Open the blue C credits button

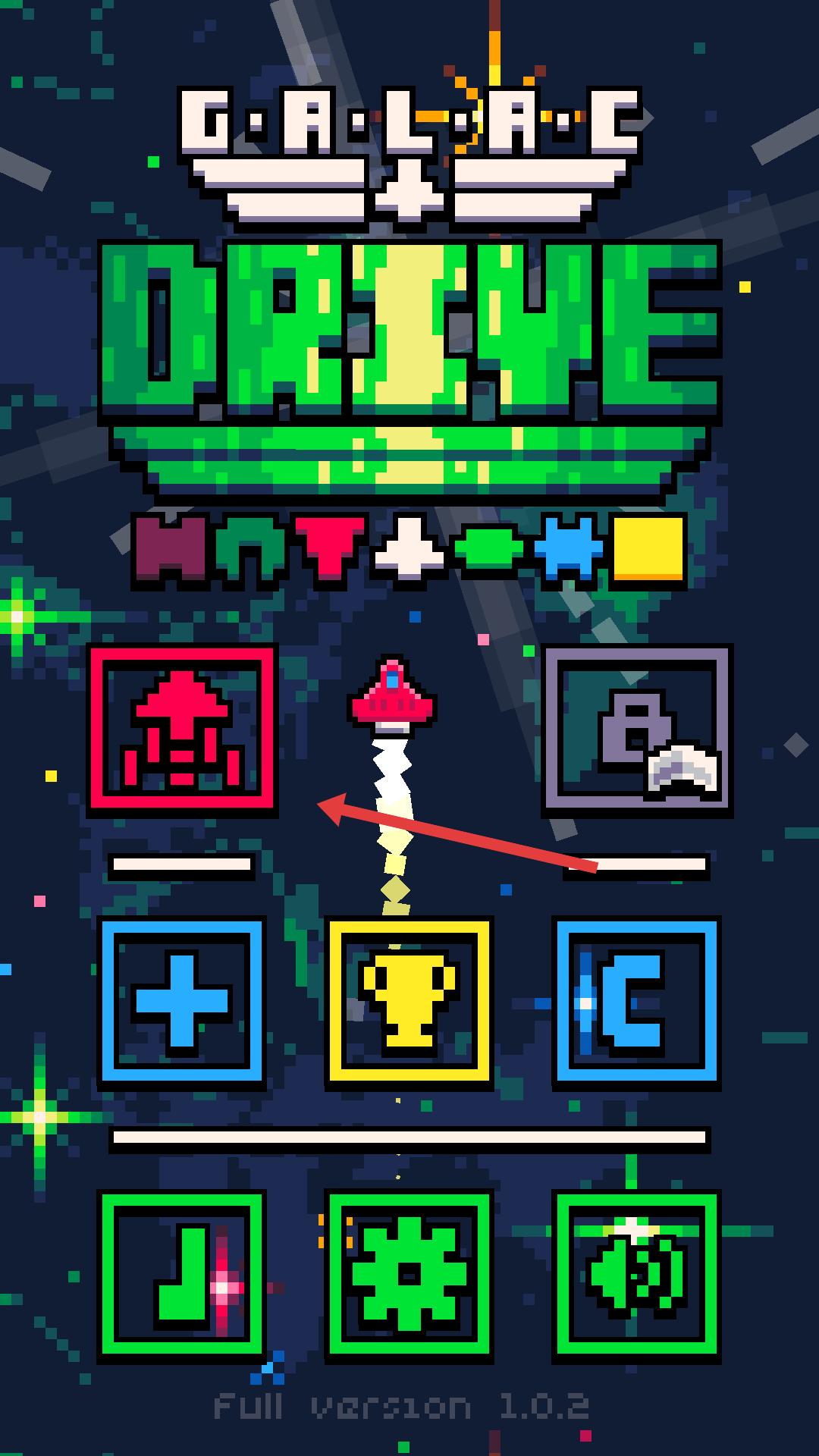tap(636, 1003)
